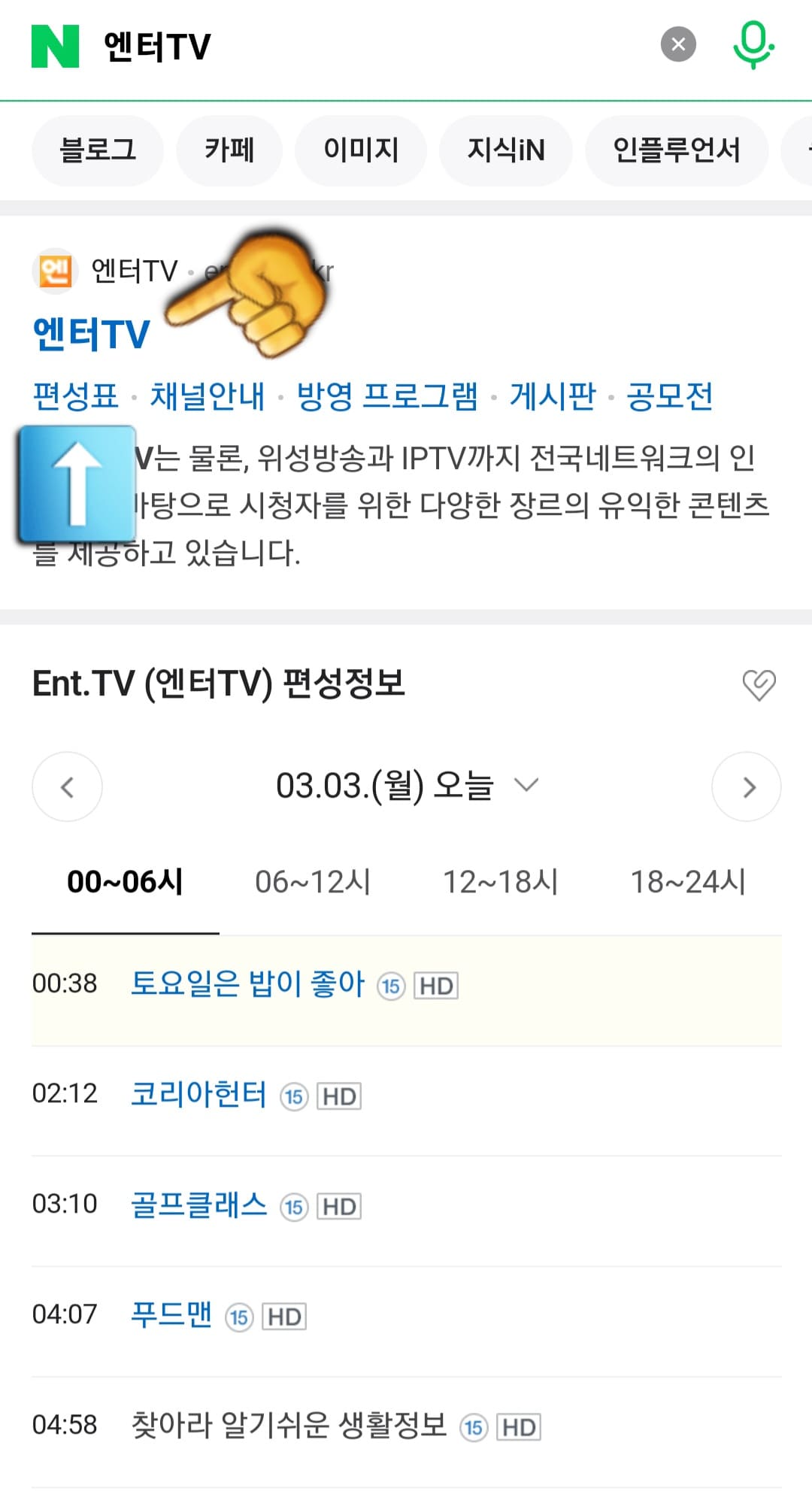Click the Naver N logo
Image resolution: width=812 pixels, height=1491 pixels.
tap(54, 45)
